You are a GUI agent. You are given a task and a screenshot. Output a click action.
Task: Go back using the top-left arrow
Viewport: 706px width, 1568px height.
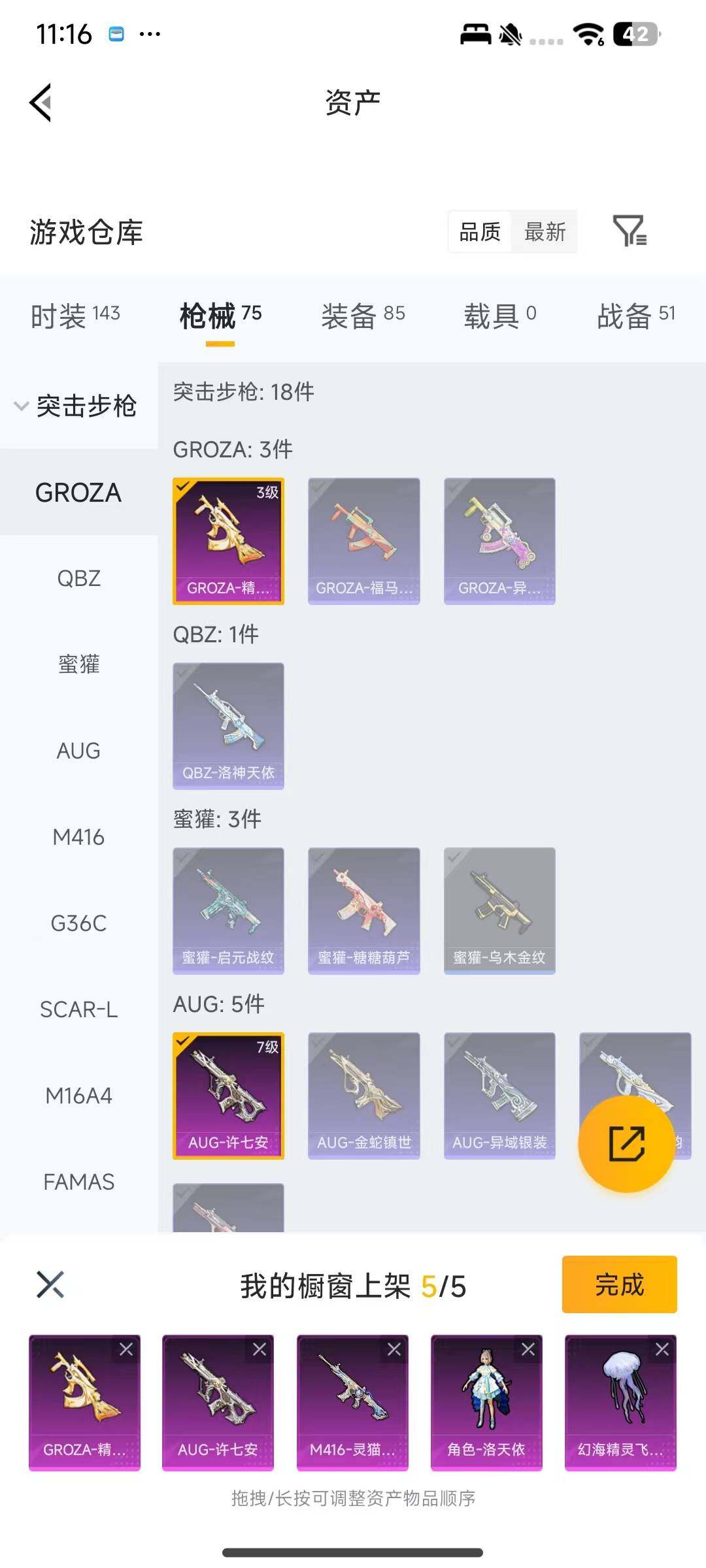[41, 103]
